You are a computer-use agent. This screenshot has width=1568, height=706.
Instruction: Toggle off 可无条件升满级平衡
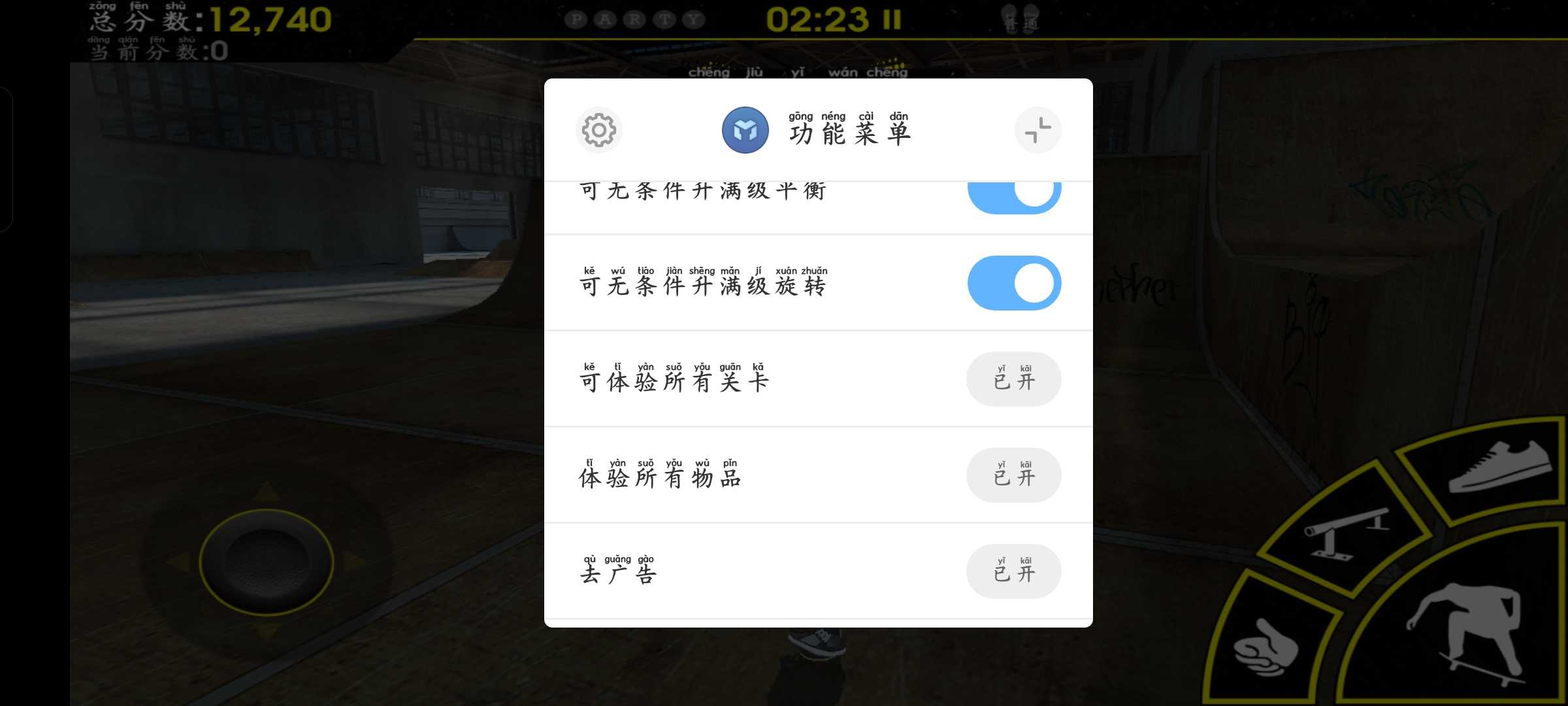(1014, 196)
